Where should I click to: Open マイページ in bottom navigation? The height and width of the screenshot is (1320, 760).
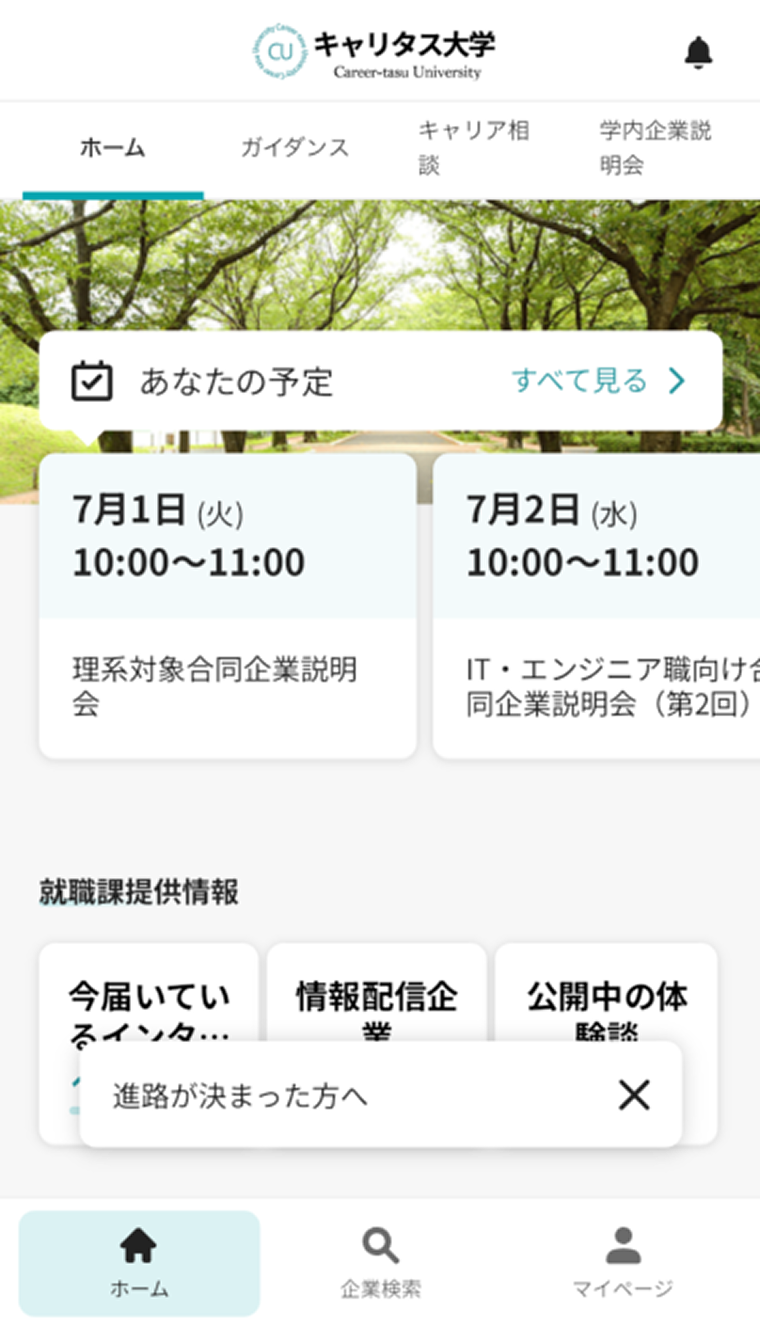click(x=622, y=1263)
